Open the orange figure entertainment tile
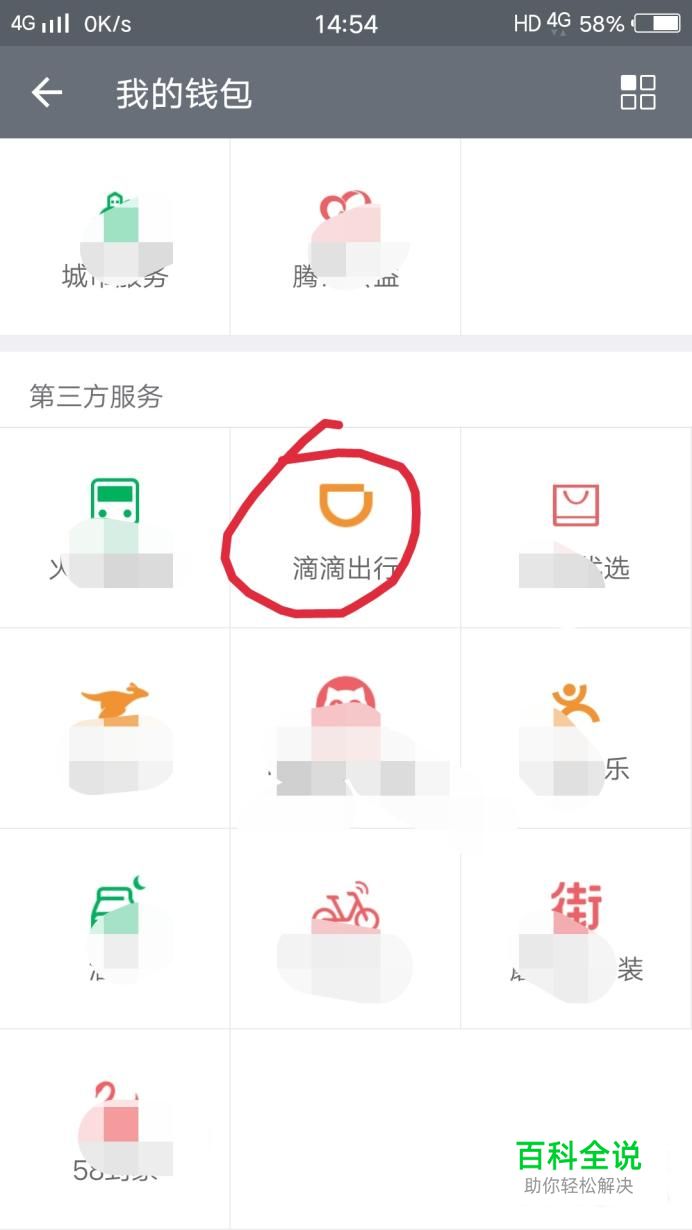Image resolution: width=692 pixels, height=1230 pixels. point(575,728)
